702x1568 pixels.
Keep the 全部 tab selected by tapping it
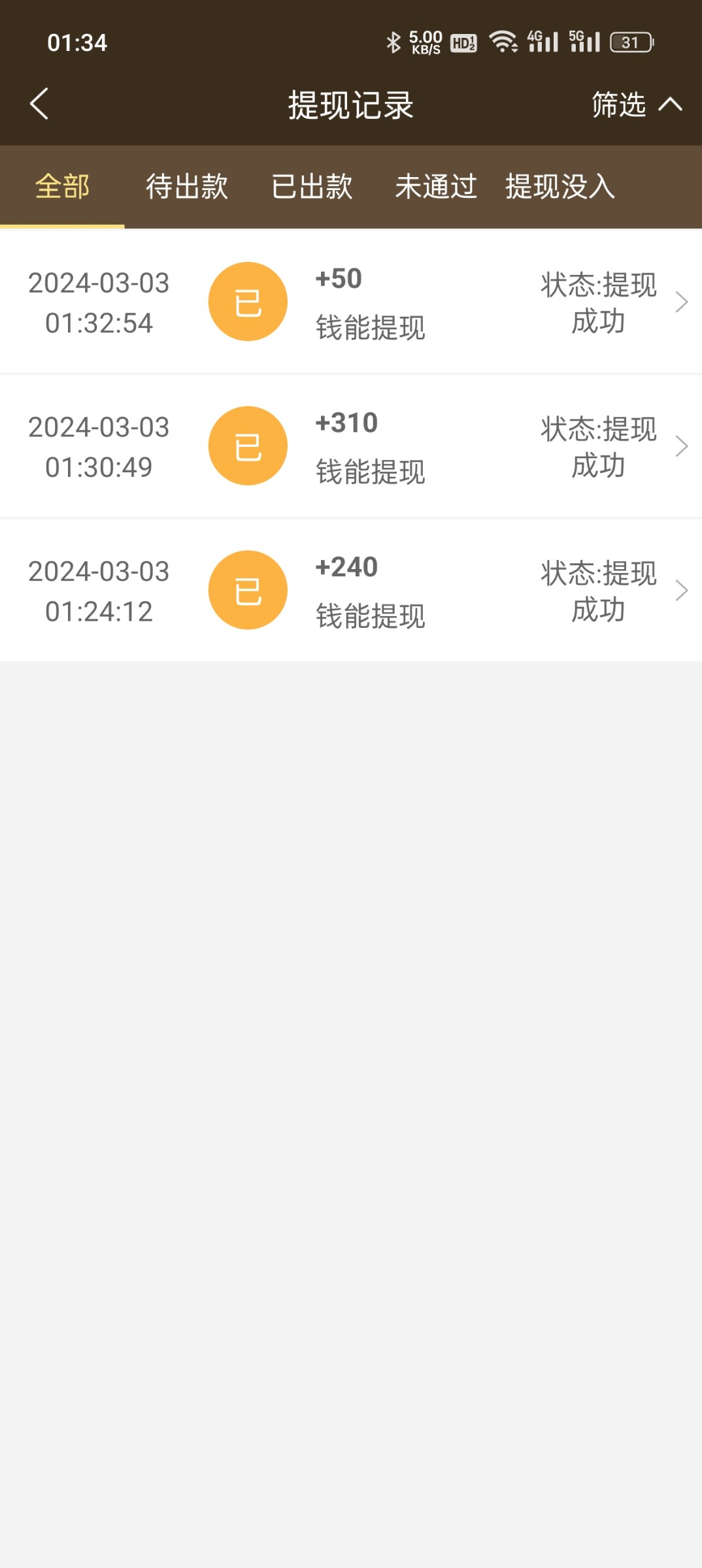point(62,187)
